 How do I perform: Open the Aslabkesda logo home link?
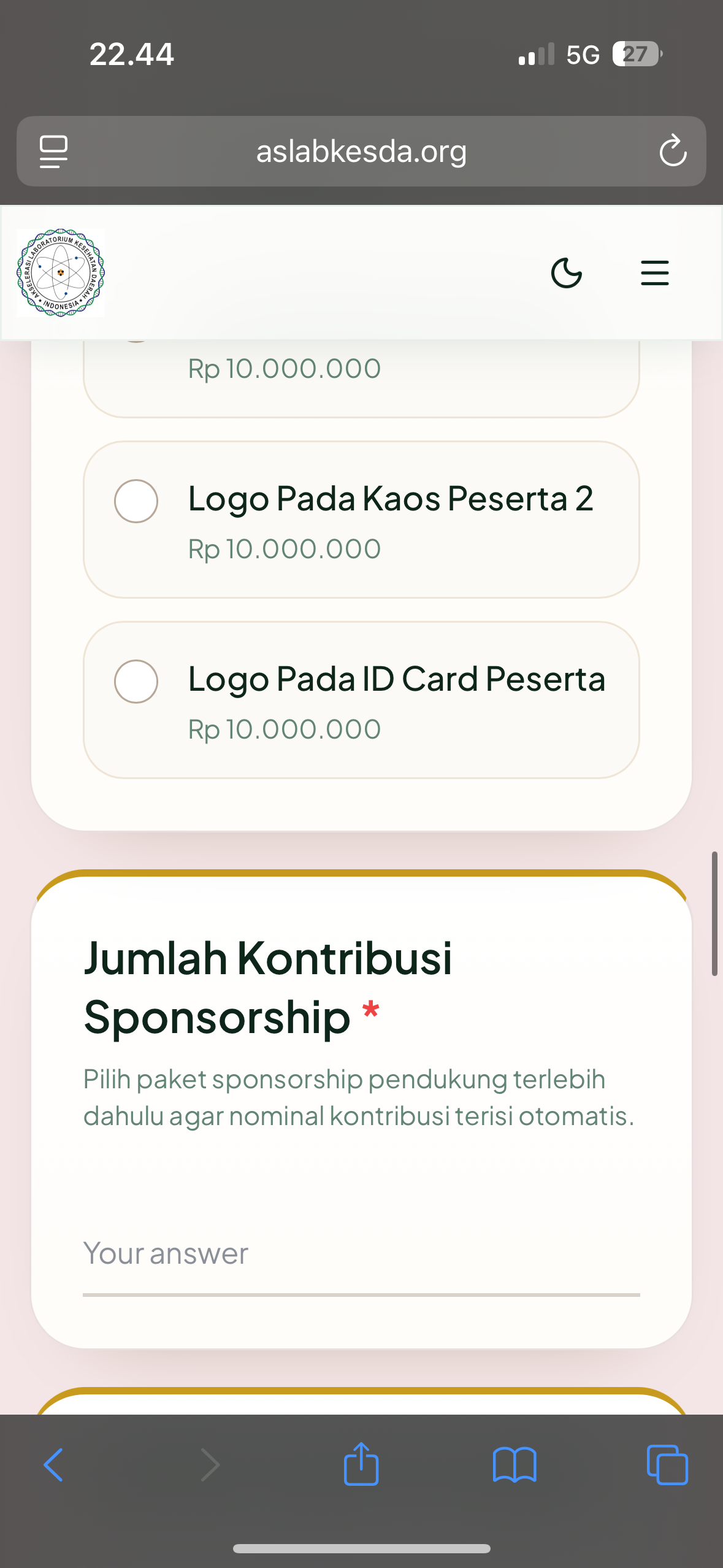pos(61,273)
